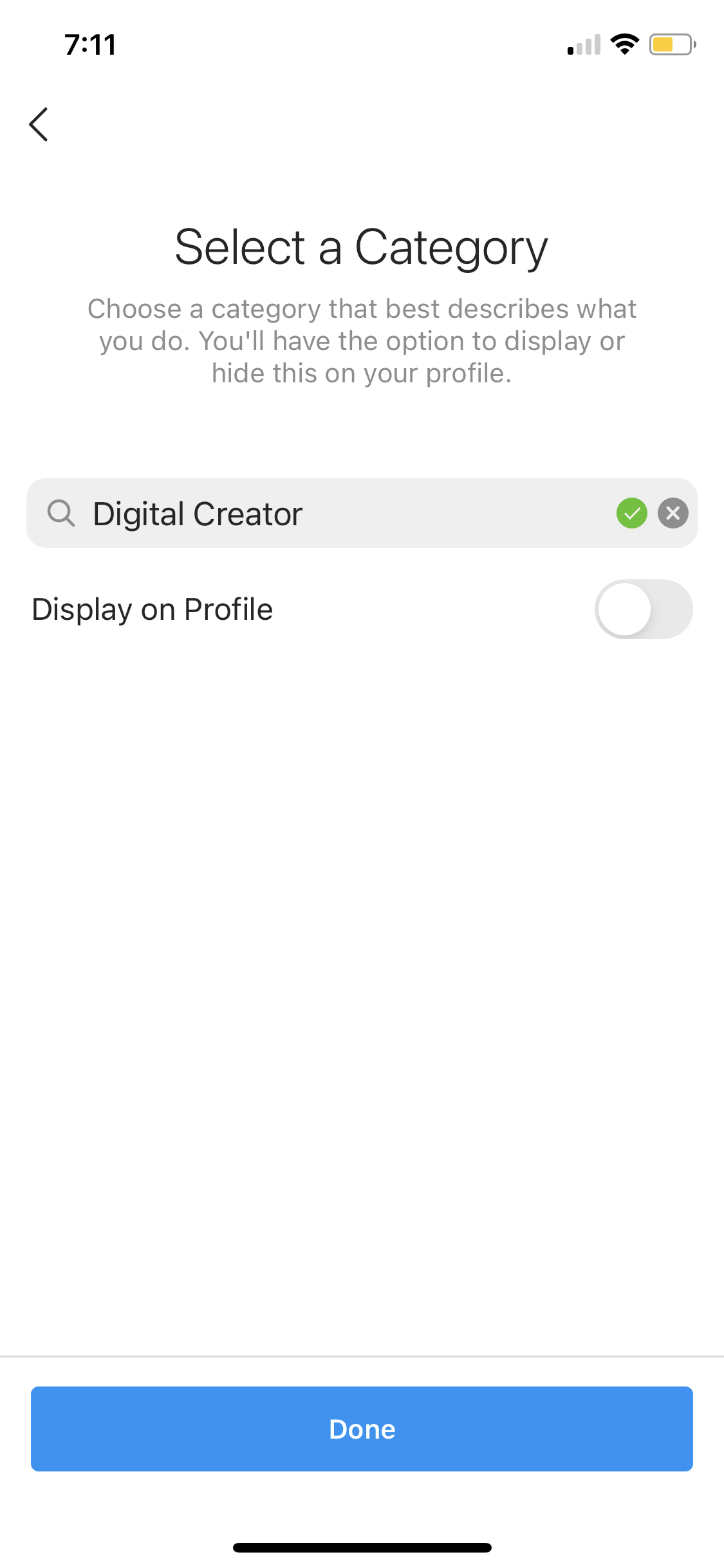
Task: Clear the category with the X icon
Action: coord(673,513)
